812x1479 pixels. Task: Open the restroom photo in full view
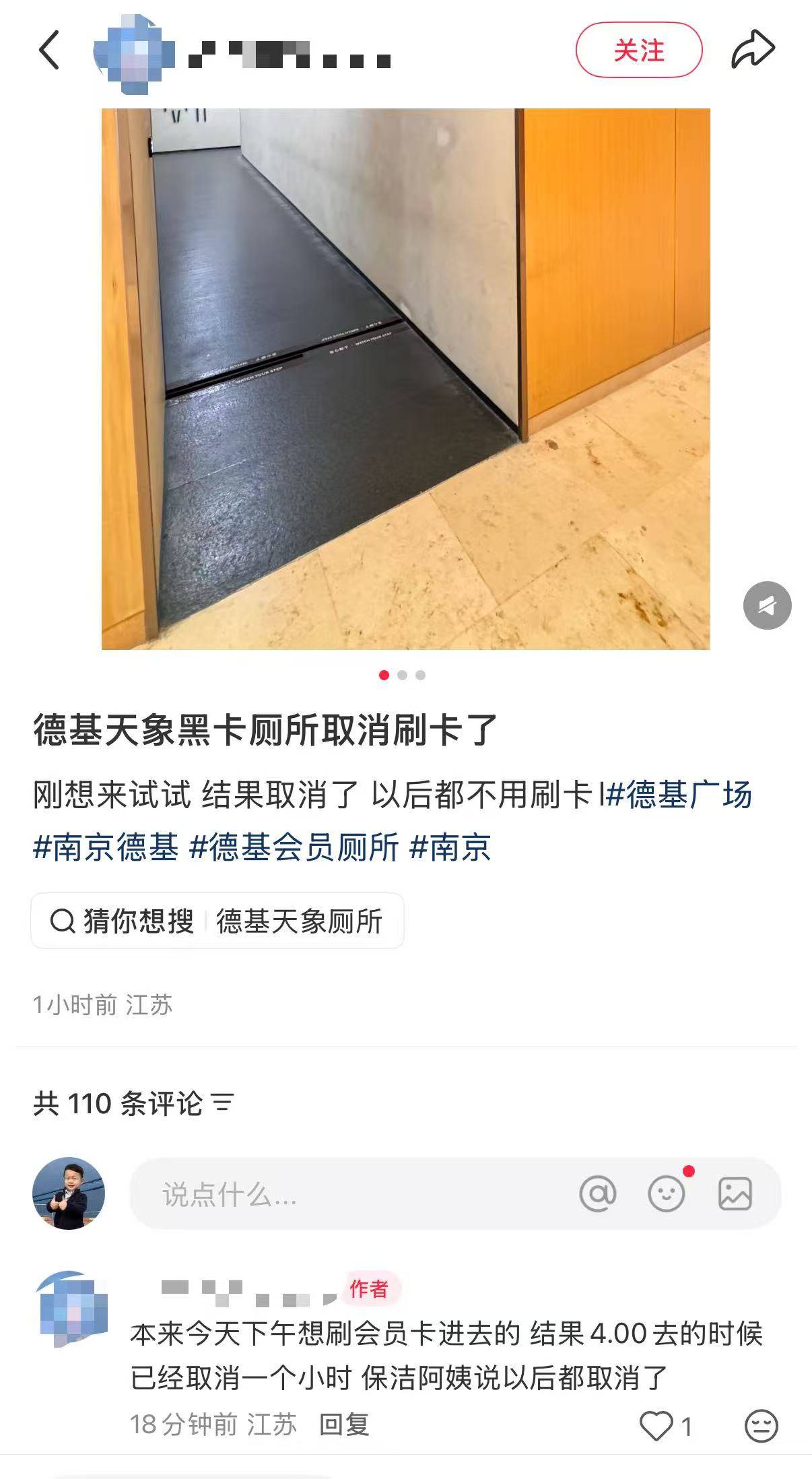tap(405, 379)
